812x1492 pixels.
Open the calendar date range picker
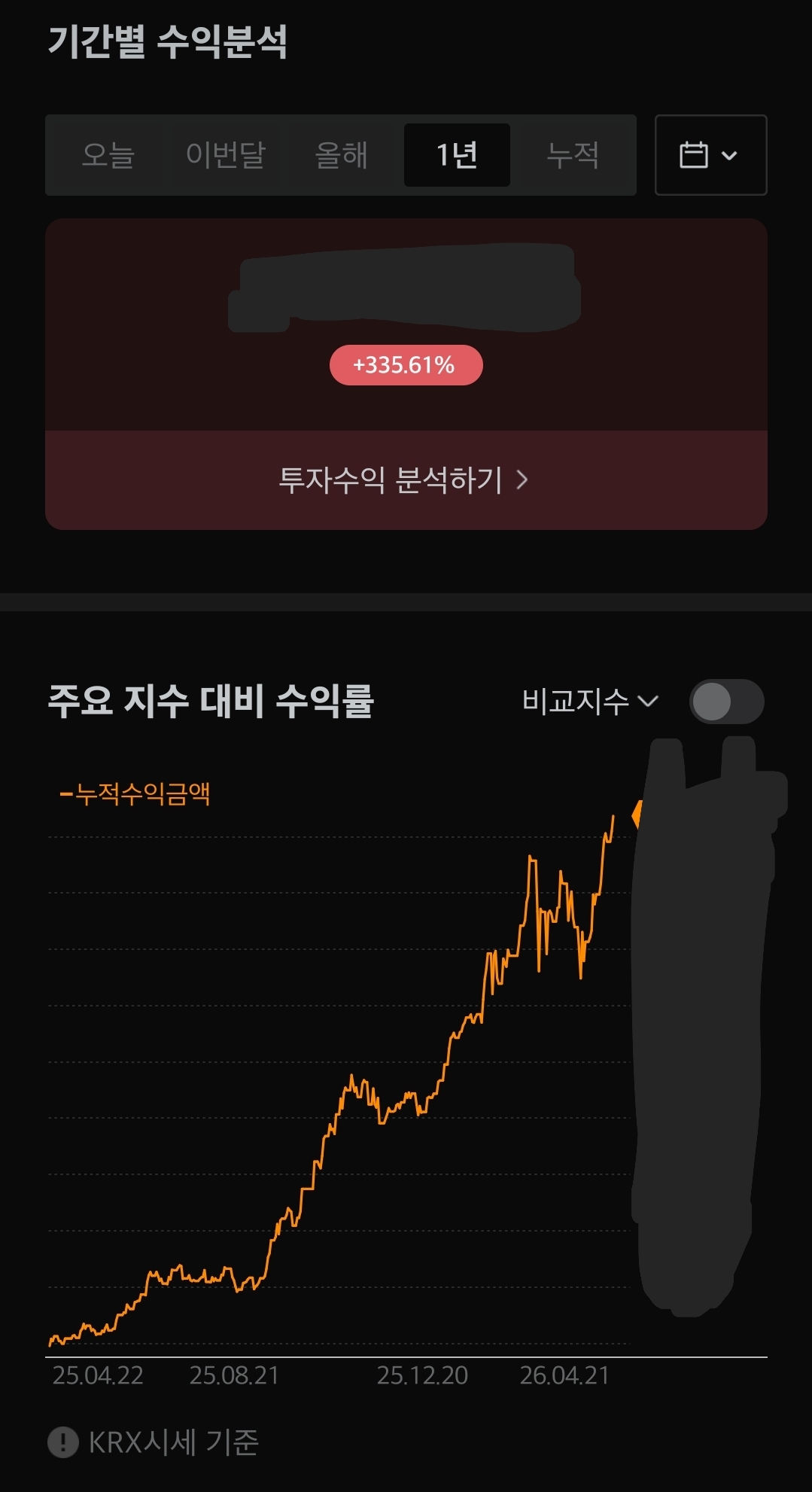click(x=710, y=155)
